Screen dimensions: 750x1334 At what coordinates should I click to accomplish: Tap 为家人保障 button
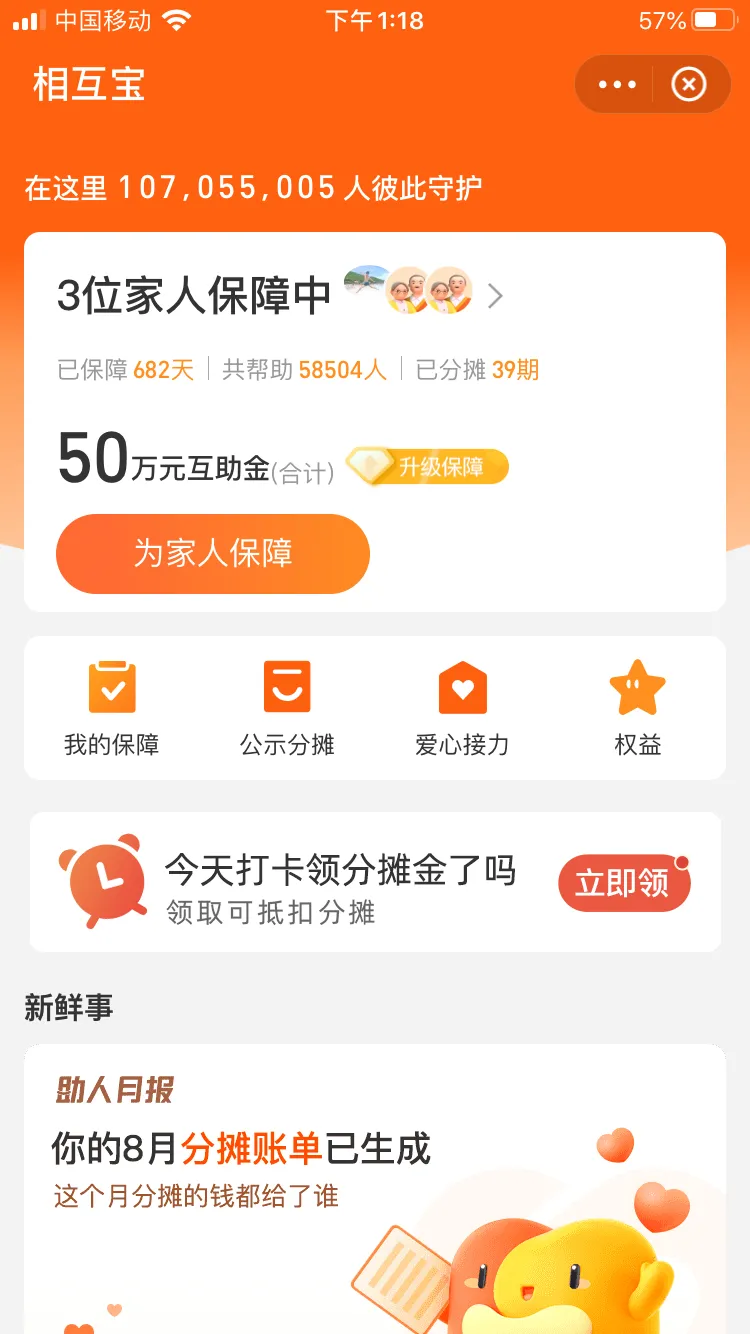213,554
